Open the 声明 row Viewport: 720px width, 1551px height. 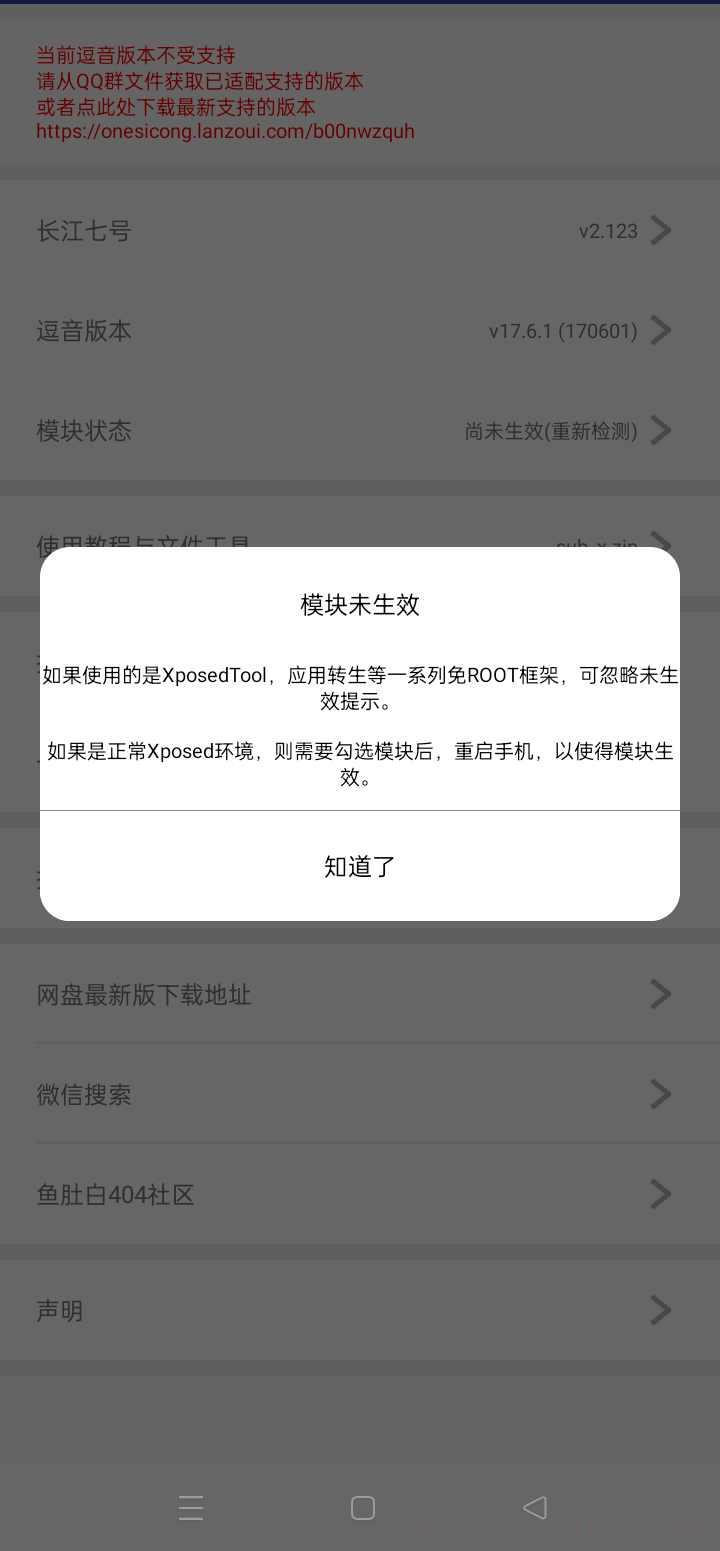click(x=360, y=1310)
